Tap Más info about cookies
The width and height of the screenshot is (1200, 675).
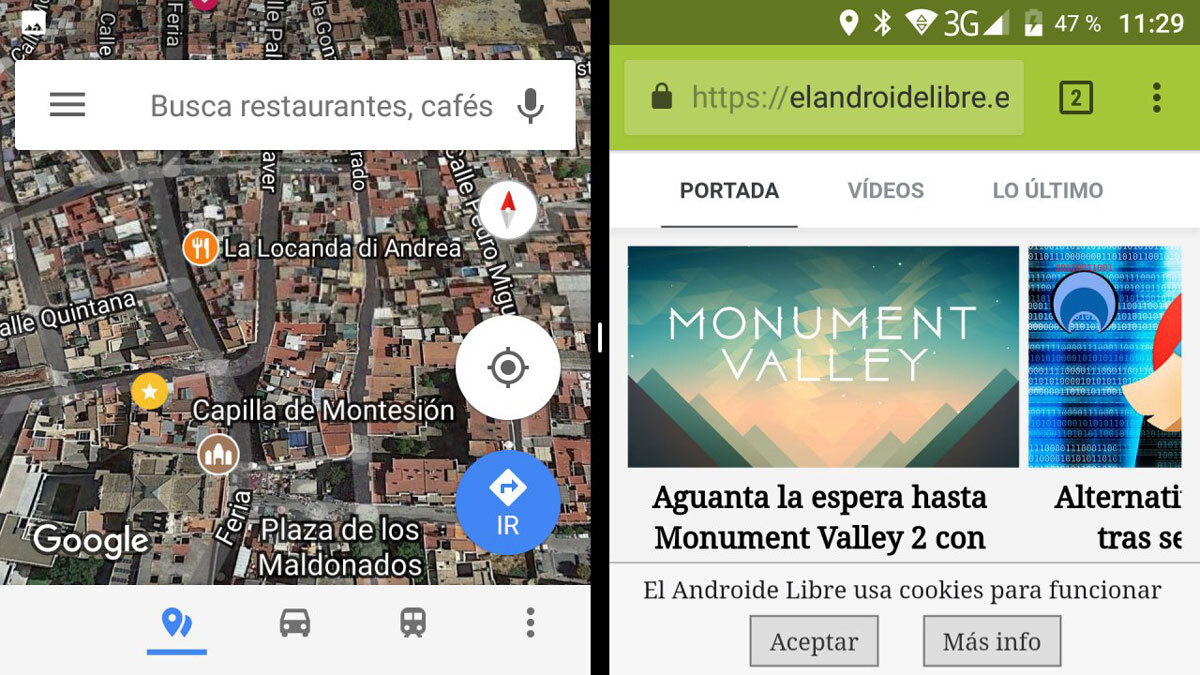point(991,642)
